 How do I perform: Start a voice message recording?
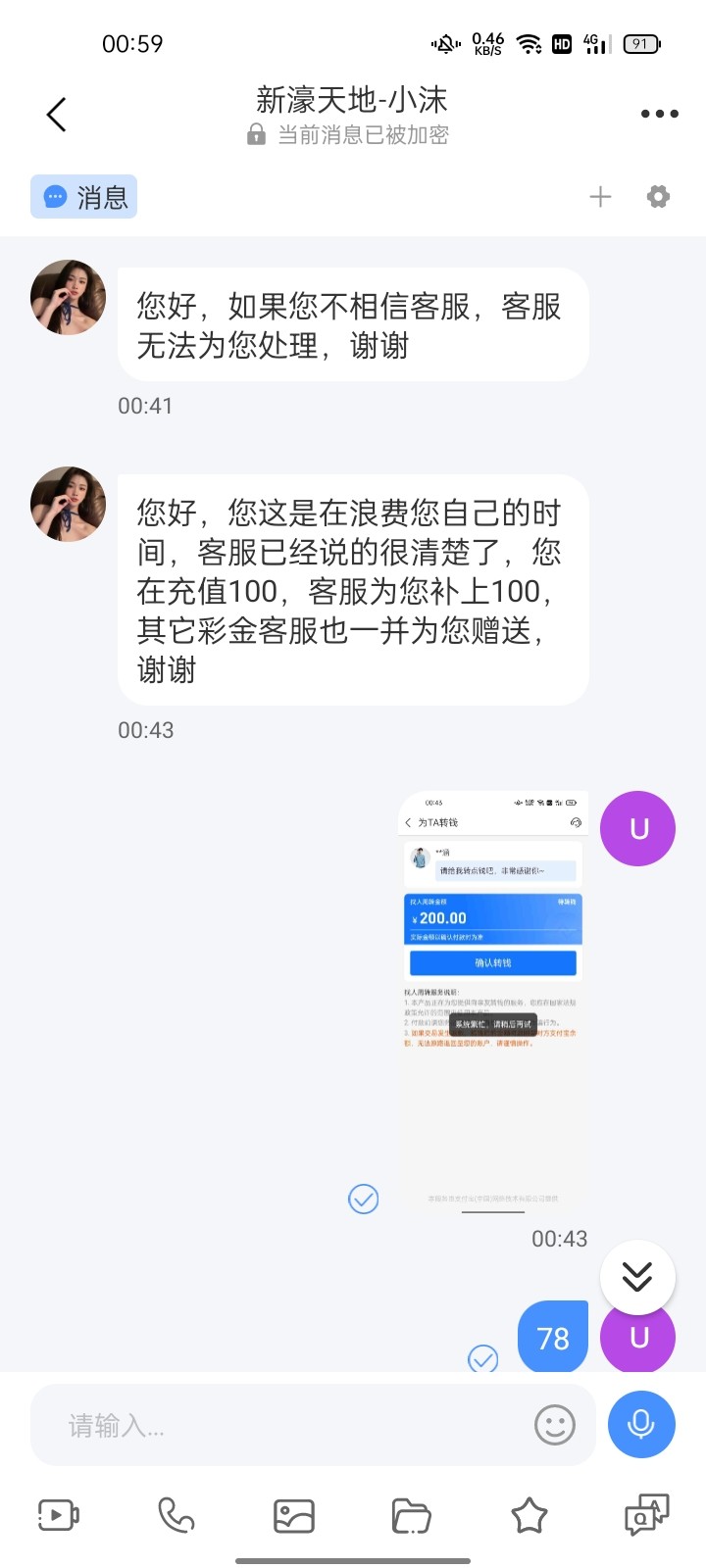tap(641, 1425)
